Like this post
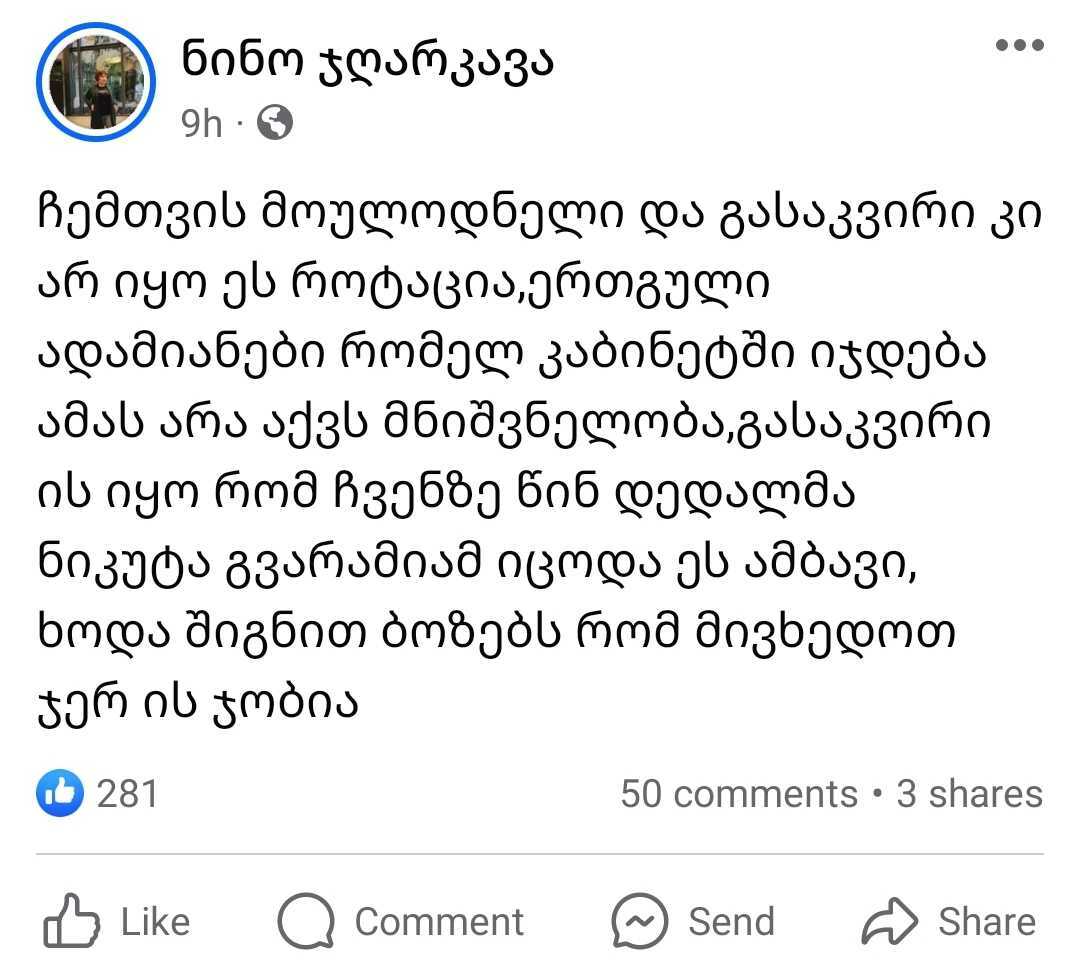 tap(117, 921)
